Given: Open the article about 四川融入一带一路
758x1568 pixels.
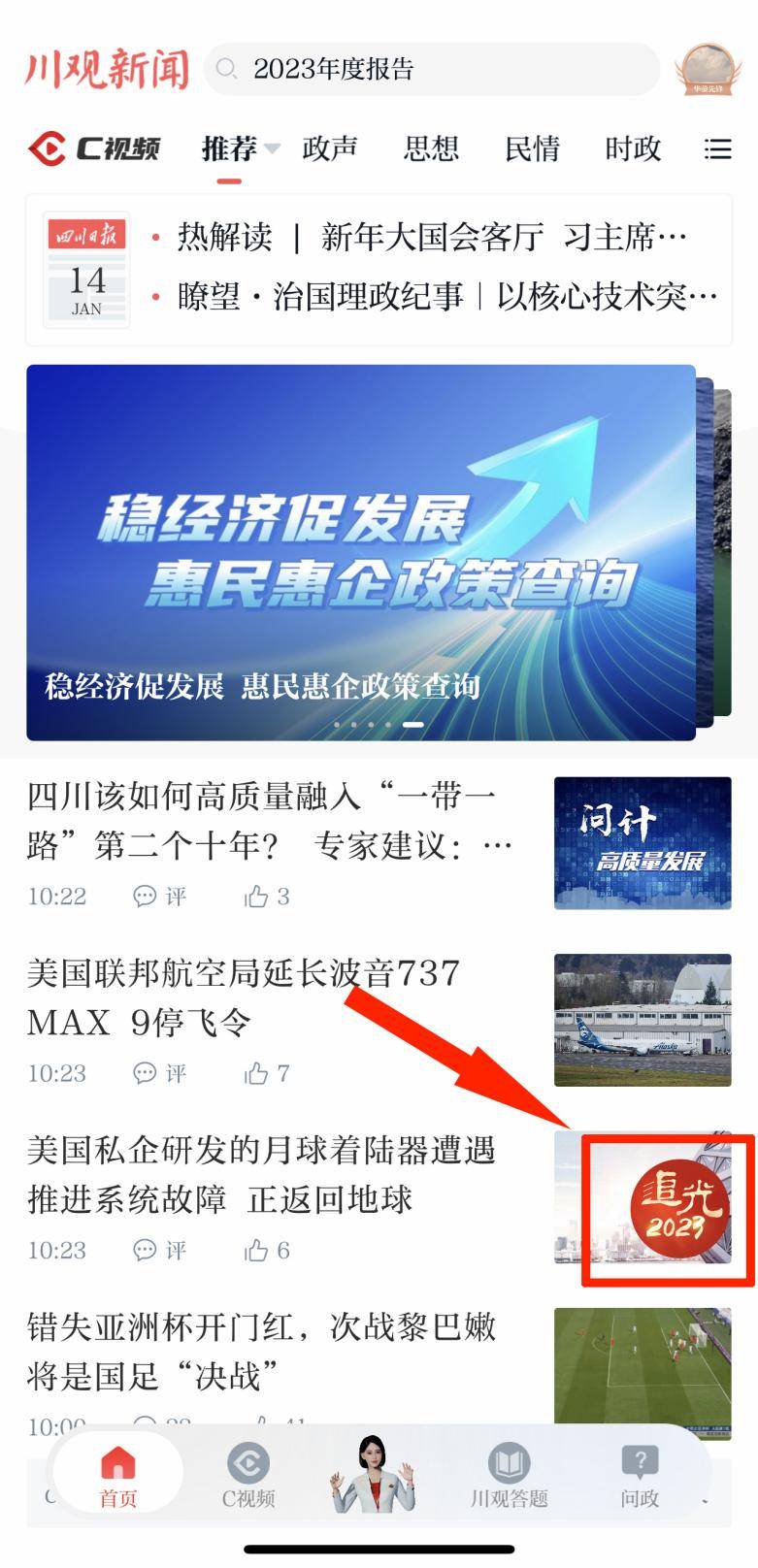Looking at the screenshot, I should tap(270, 821).
